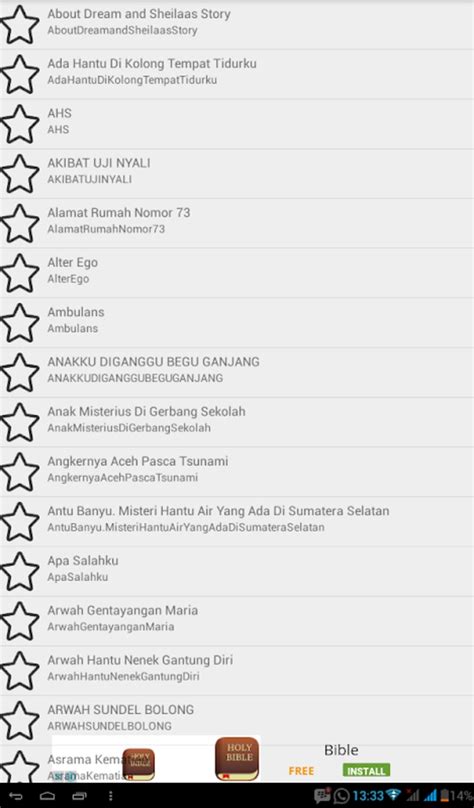Star ANAKKU DIGANGGU BEGU GANJANG

click(x=20, y=373)
